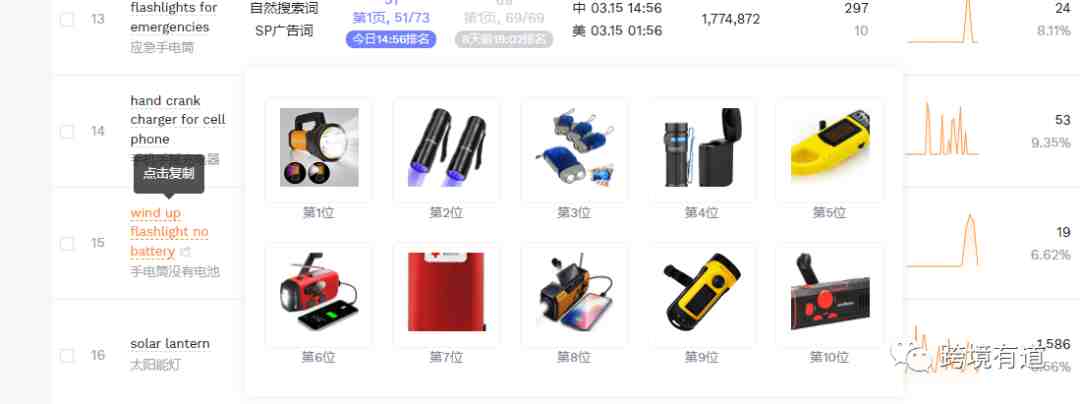
Task: Open the solar lantern keyword
Action: click(170, 344)
